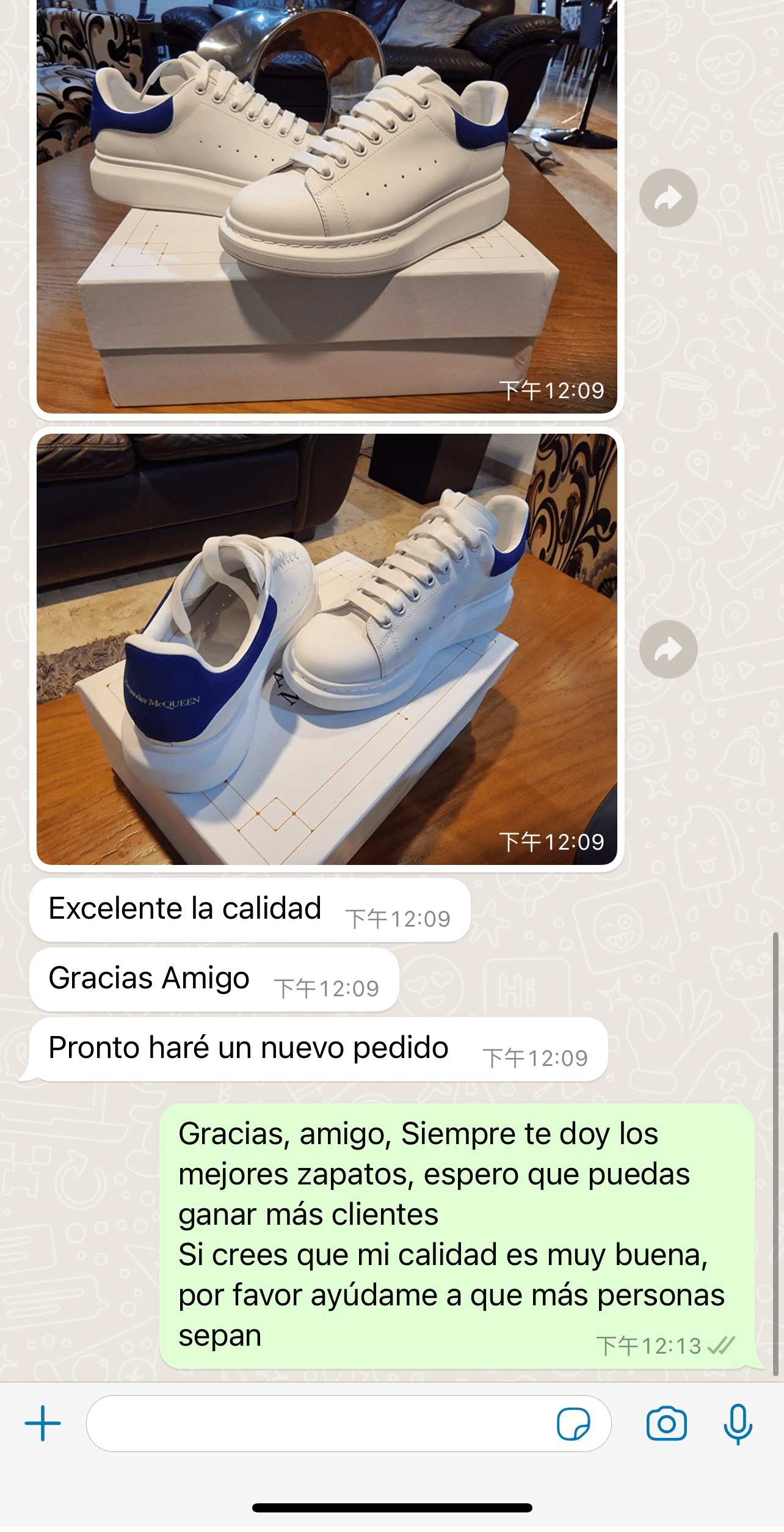
Task: Launch the camera from chat
Action: [666, 1424]
